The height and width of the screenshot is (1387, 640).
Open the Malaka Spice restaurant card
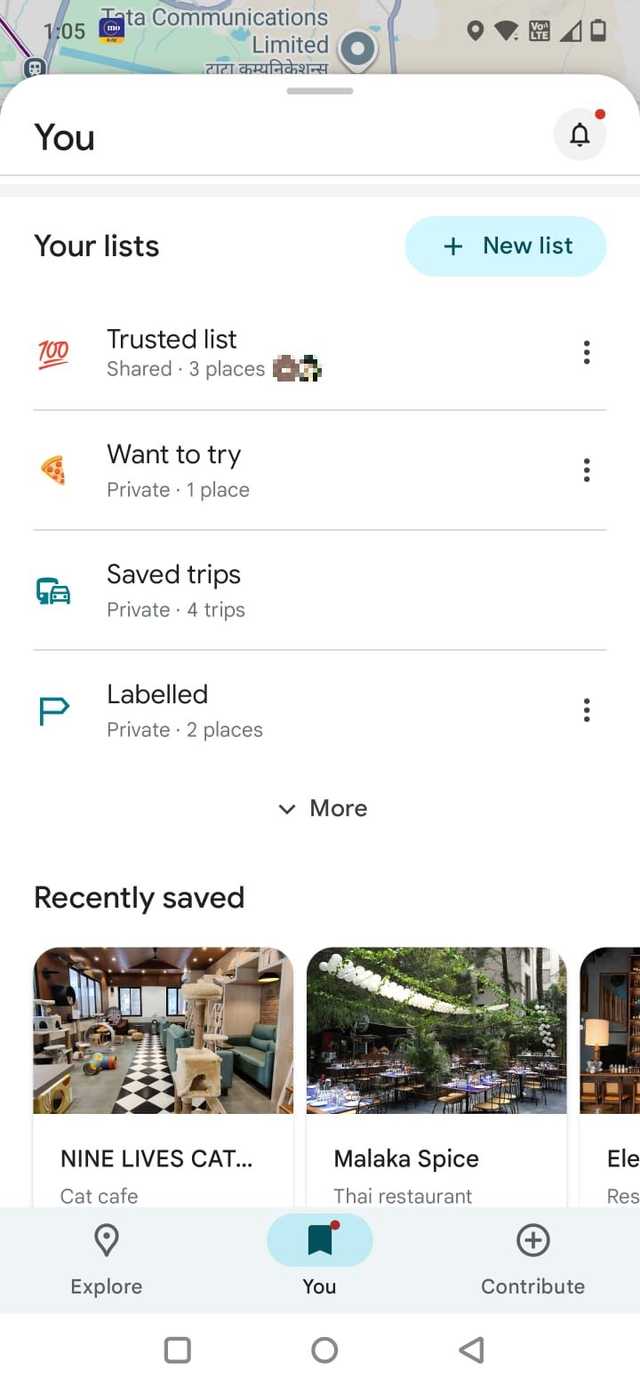pyautogui.click(x=436, y=1075)
